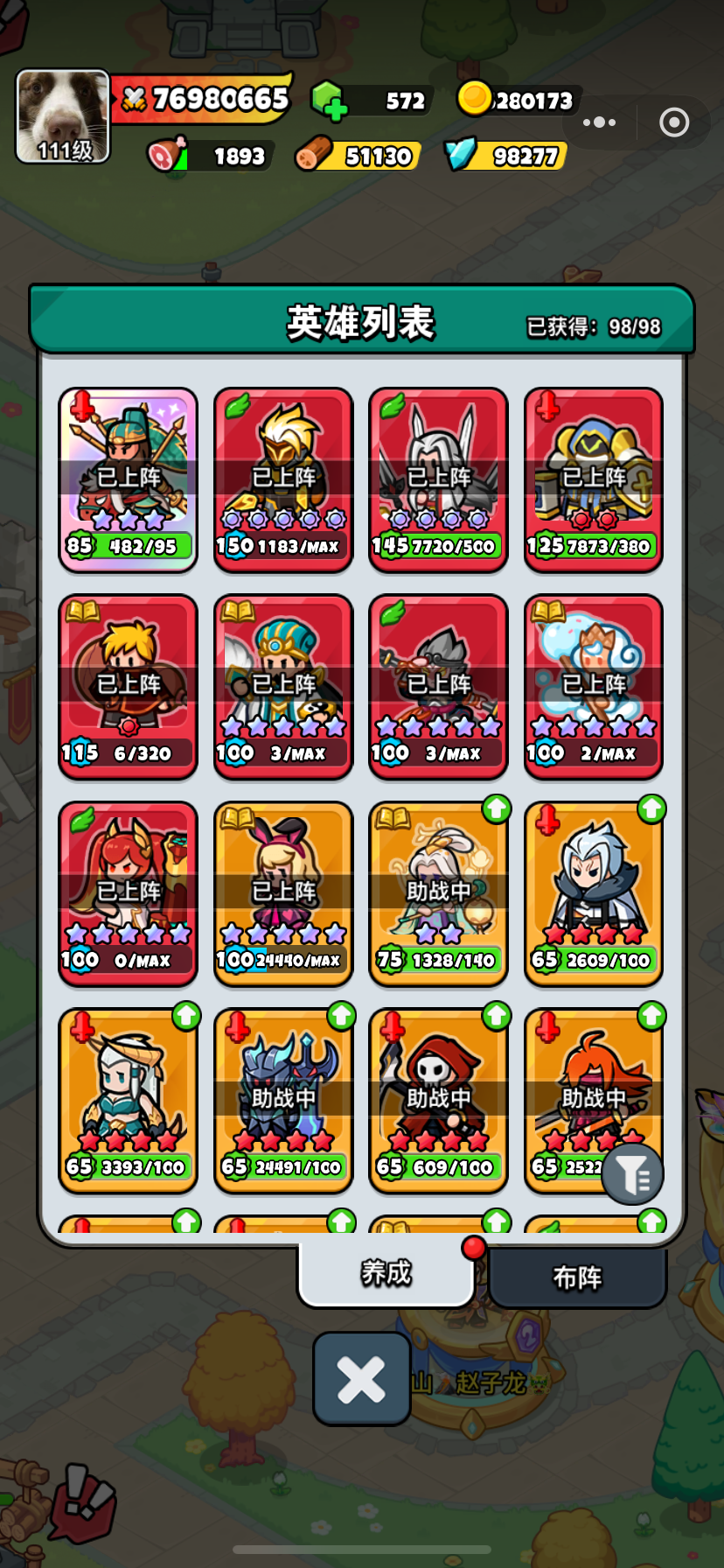Open the armored hero card 24491/100
Viewport: 724px width, 1568px height.
(x=283, y=1100)
